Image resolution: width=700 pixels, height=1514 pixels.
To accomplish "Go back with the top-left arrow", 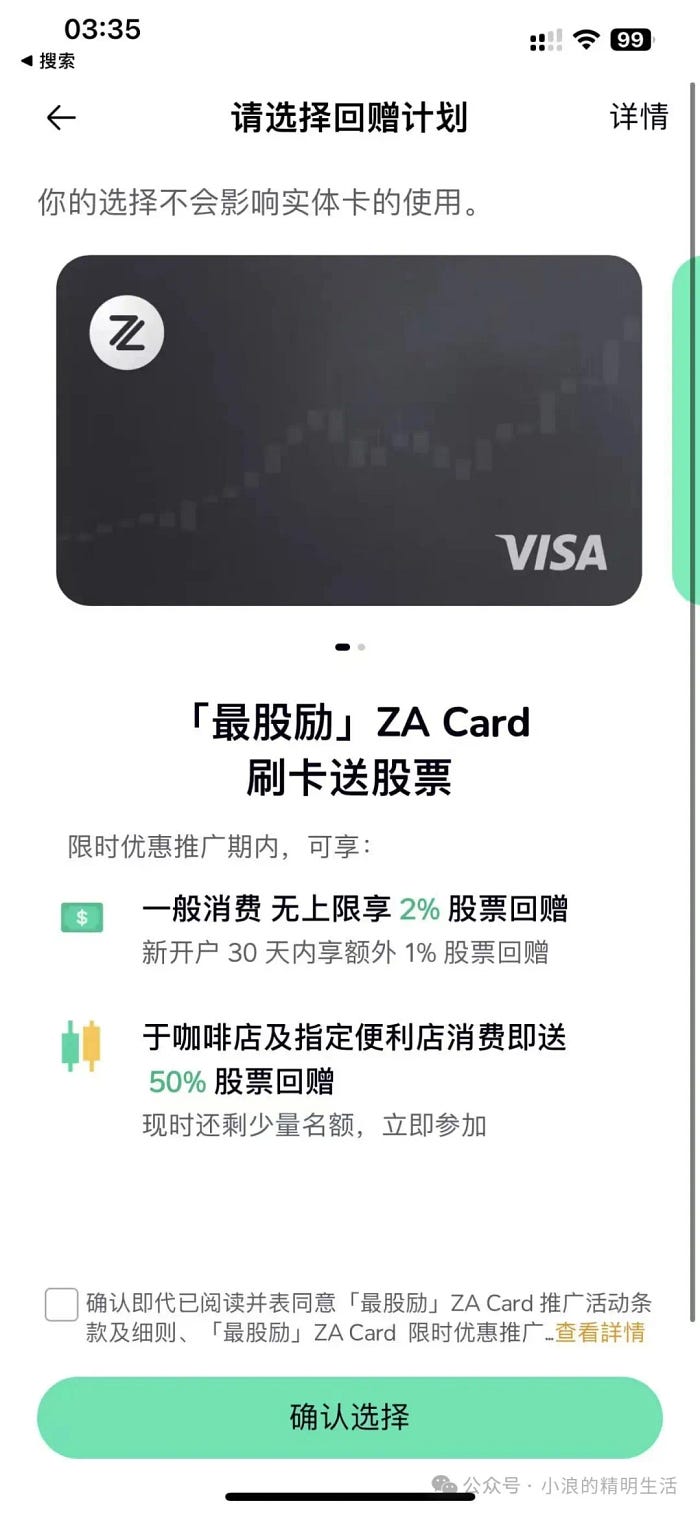I will 61,118.
